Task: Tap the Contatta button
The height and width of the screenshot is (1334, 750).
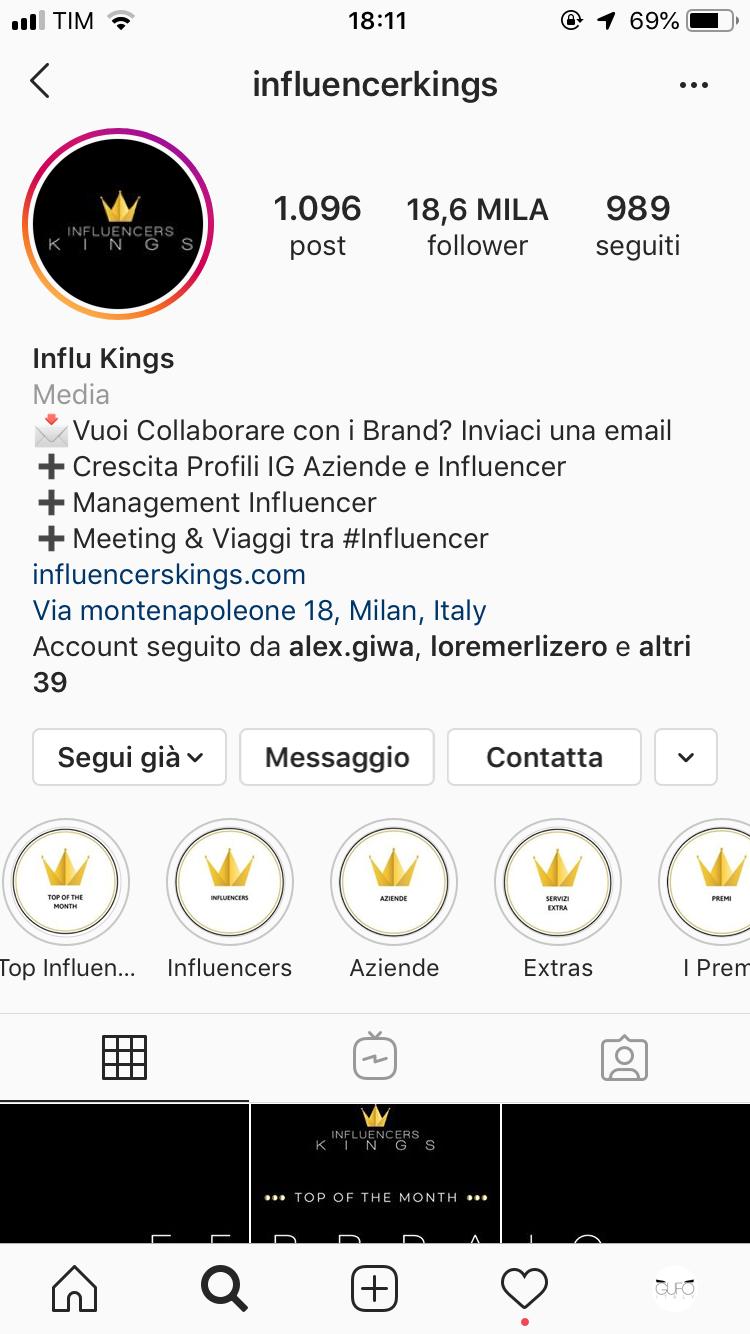Action: pos(544,757)
